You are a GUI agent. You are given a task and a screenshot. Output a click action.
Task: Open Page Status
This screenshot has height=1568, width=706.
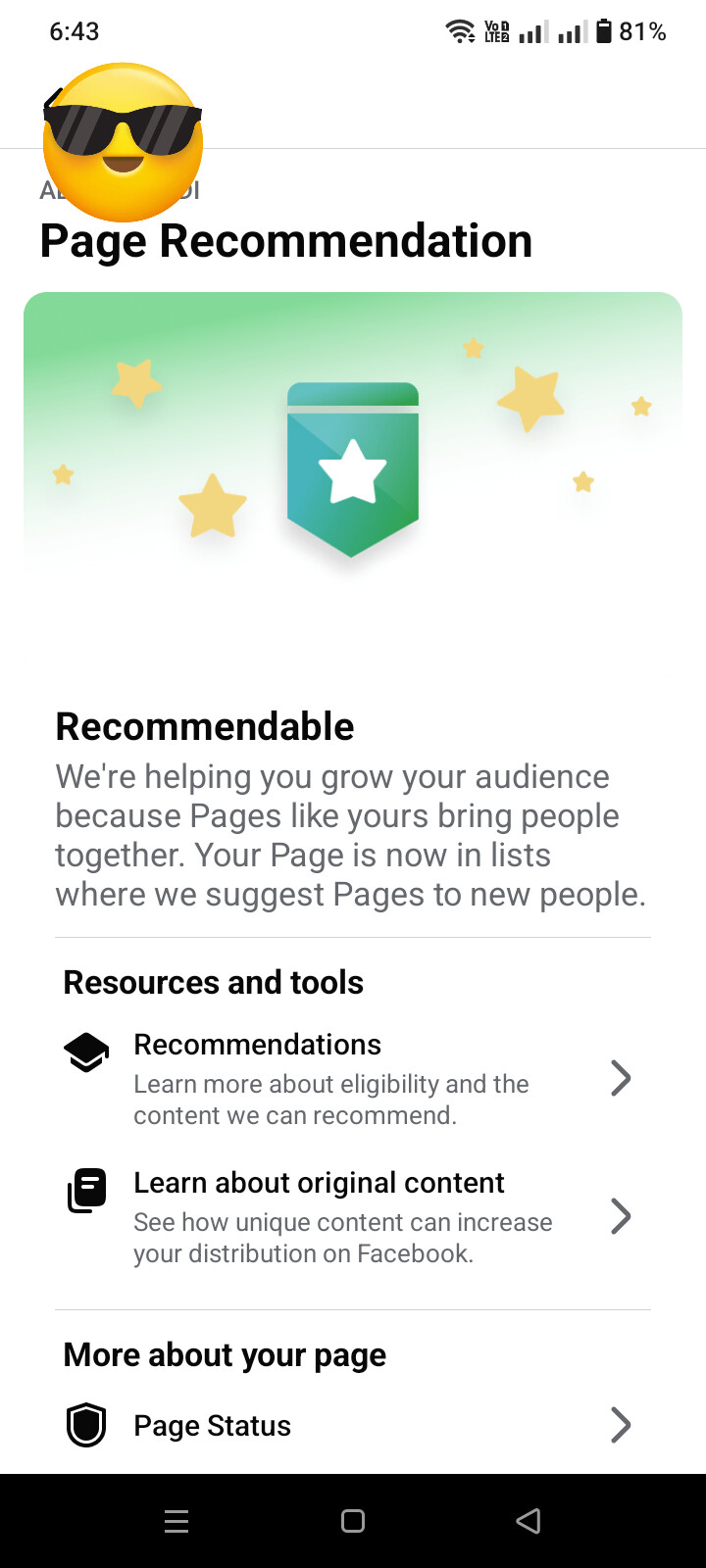pyautogui.click(x=353, y=1425)
